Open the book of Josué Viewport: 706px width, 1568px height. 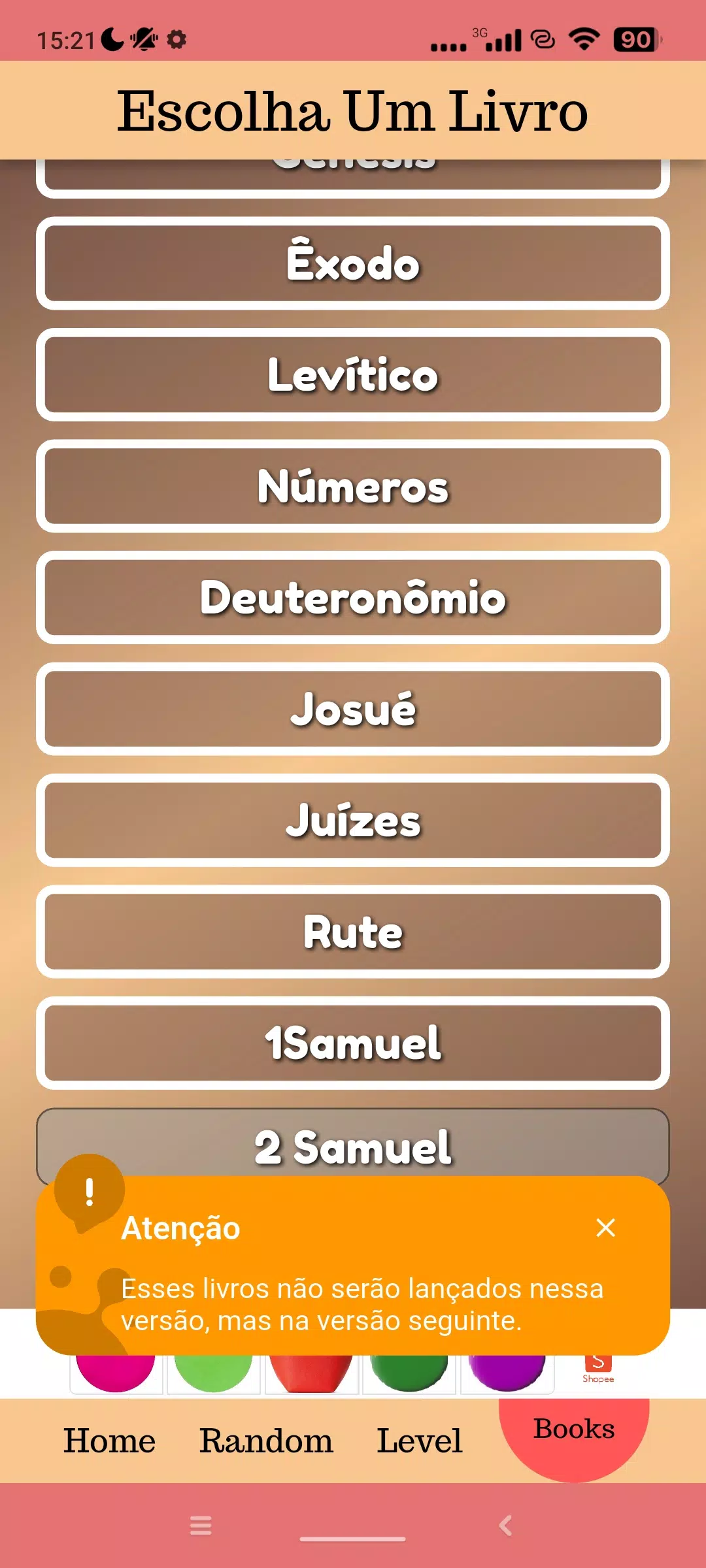[353, 710]
